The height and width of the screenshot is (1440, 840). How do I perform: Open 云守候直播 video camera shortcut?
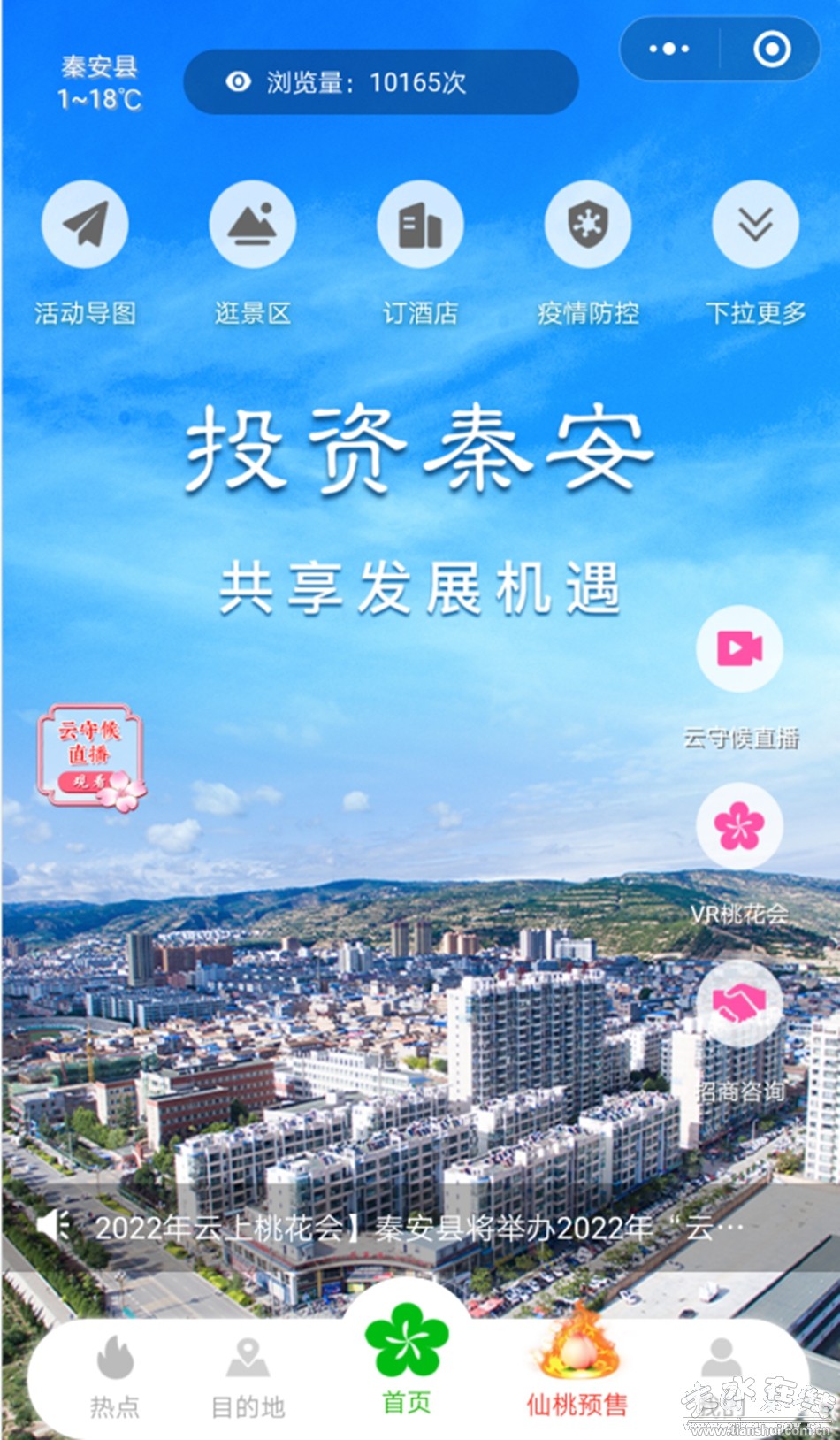[x=739, y=649]
